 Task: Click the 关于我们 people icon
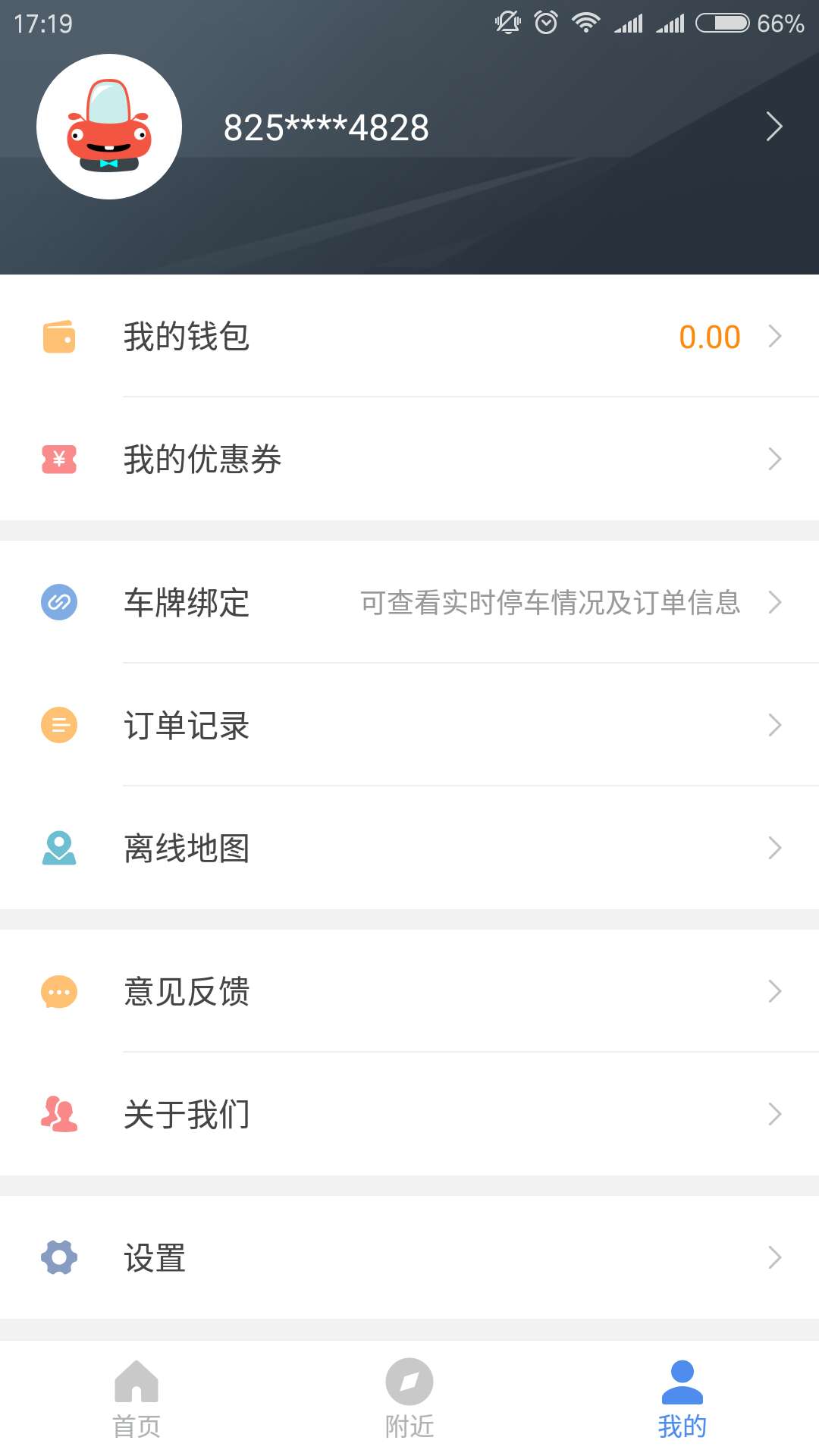58,1113
